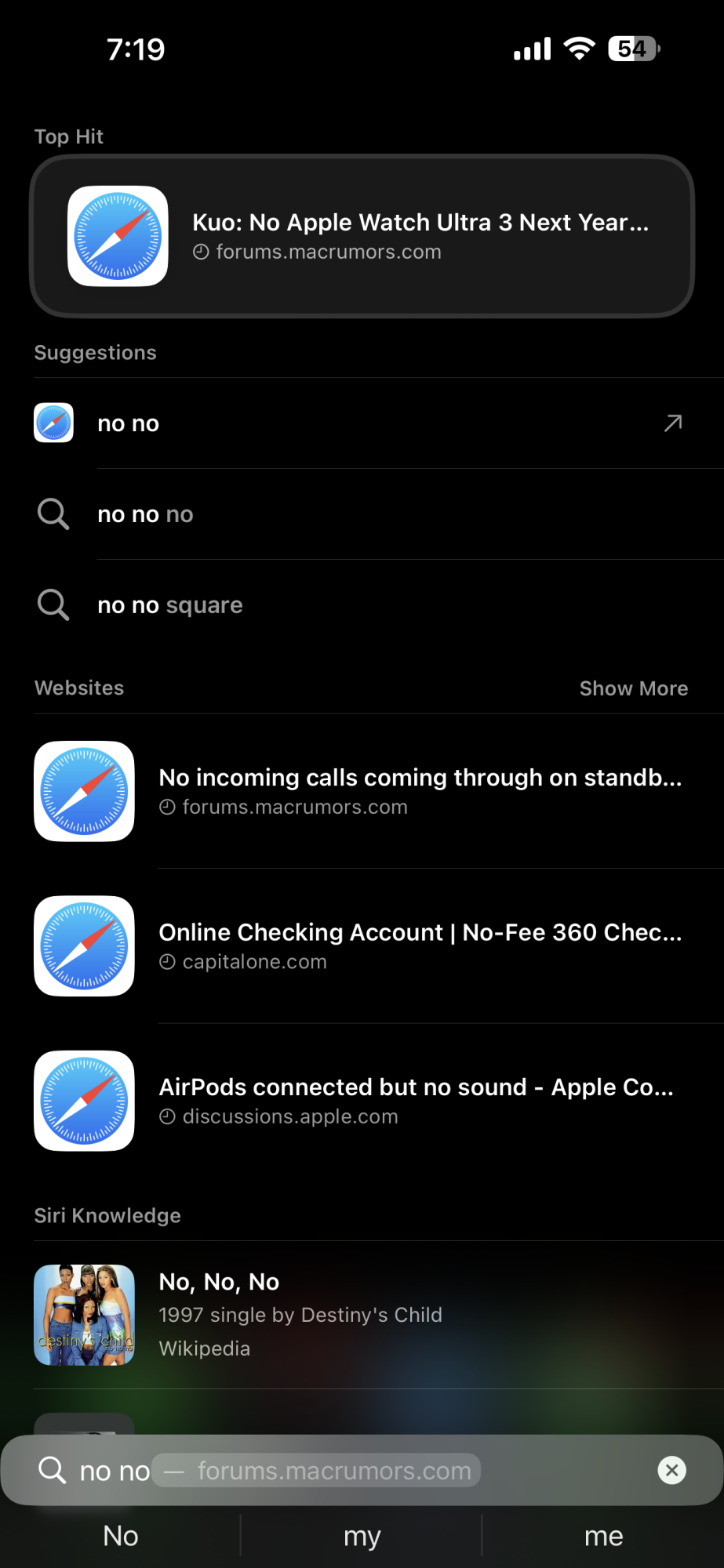Pick the keyboard word suggestion "me"
724x1568 pixels.
[x=603, y=1536]
